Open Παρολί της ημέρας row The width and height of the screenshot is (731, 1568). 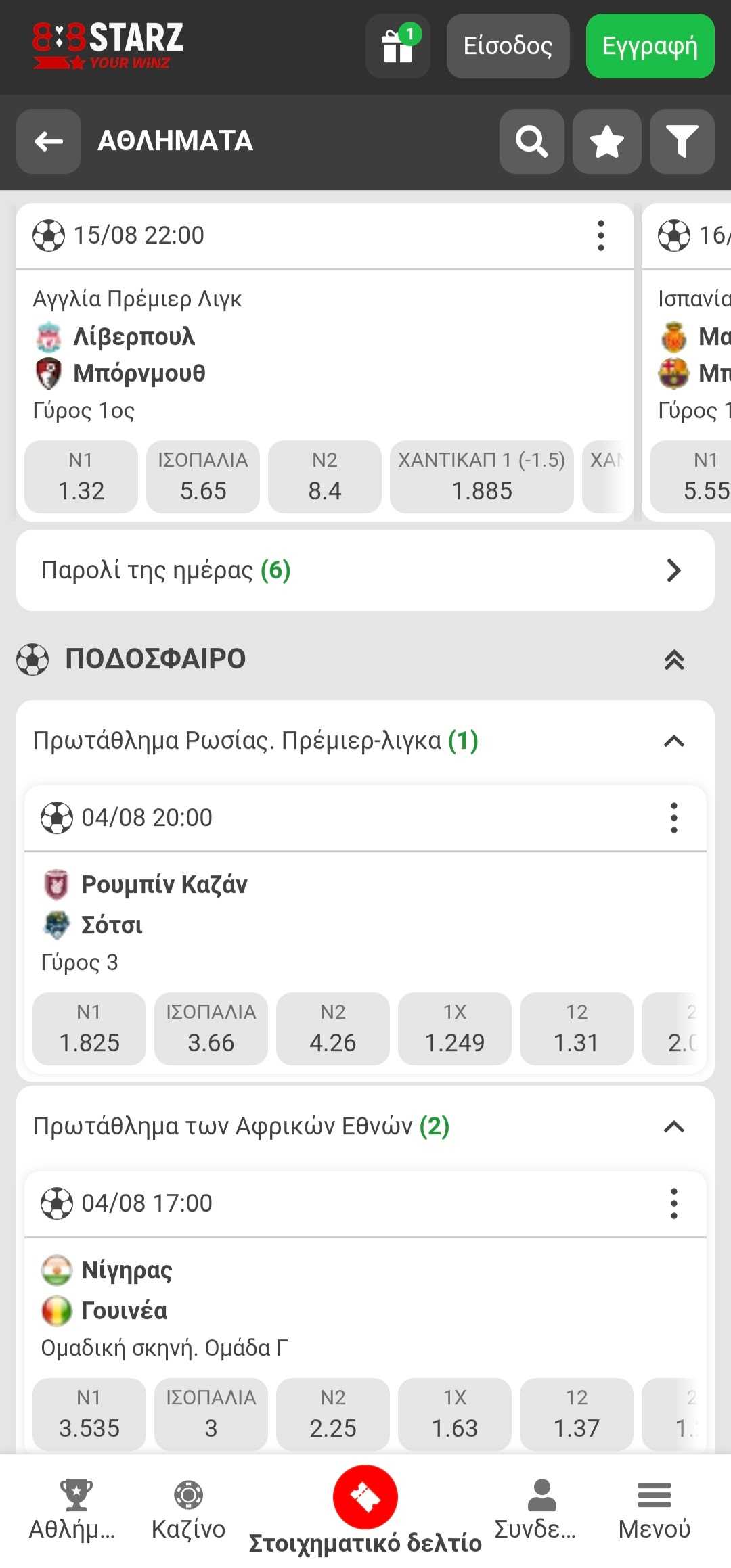coord(365,570)
